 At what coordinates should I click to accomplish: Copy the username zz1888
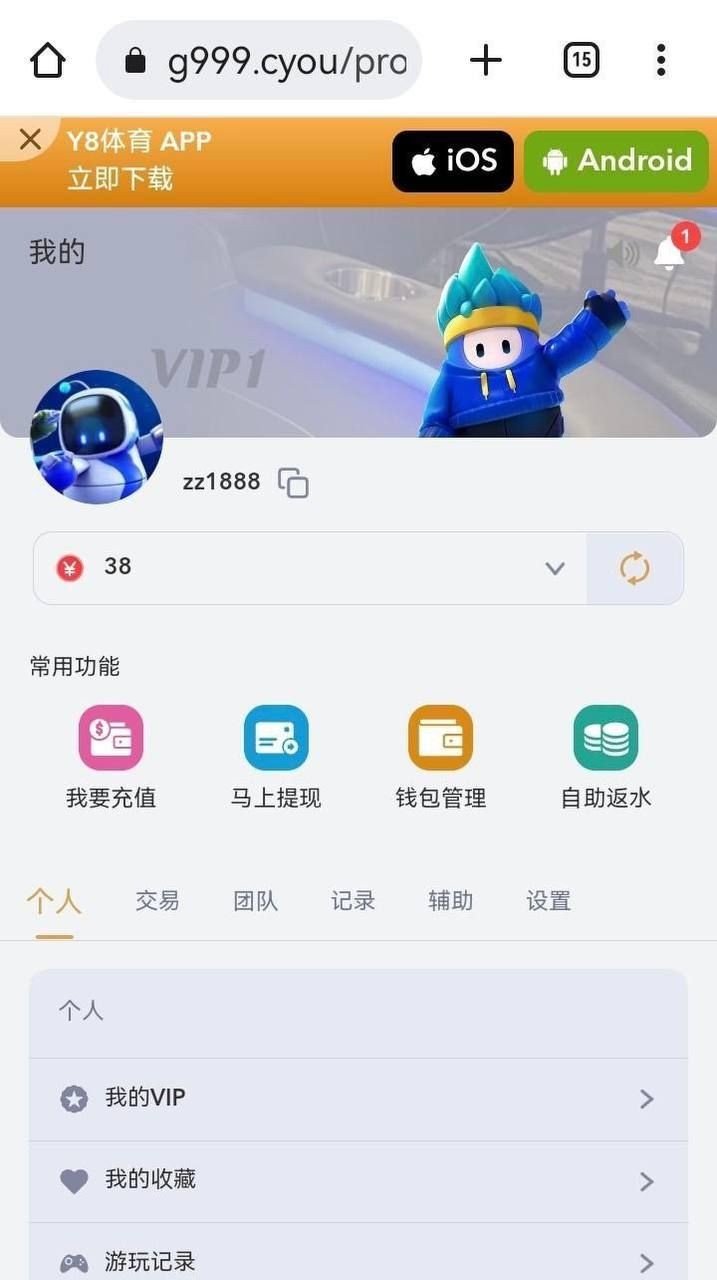tap(293, 483)
